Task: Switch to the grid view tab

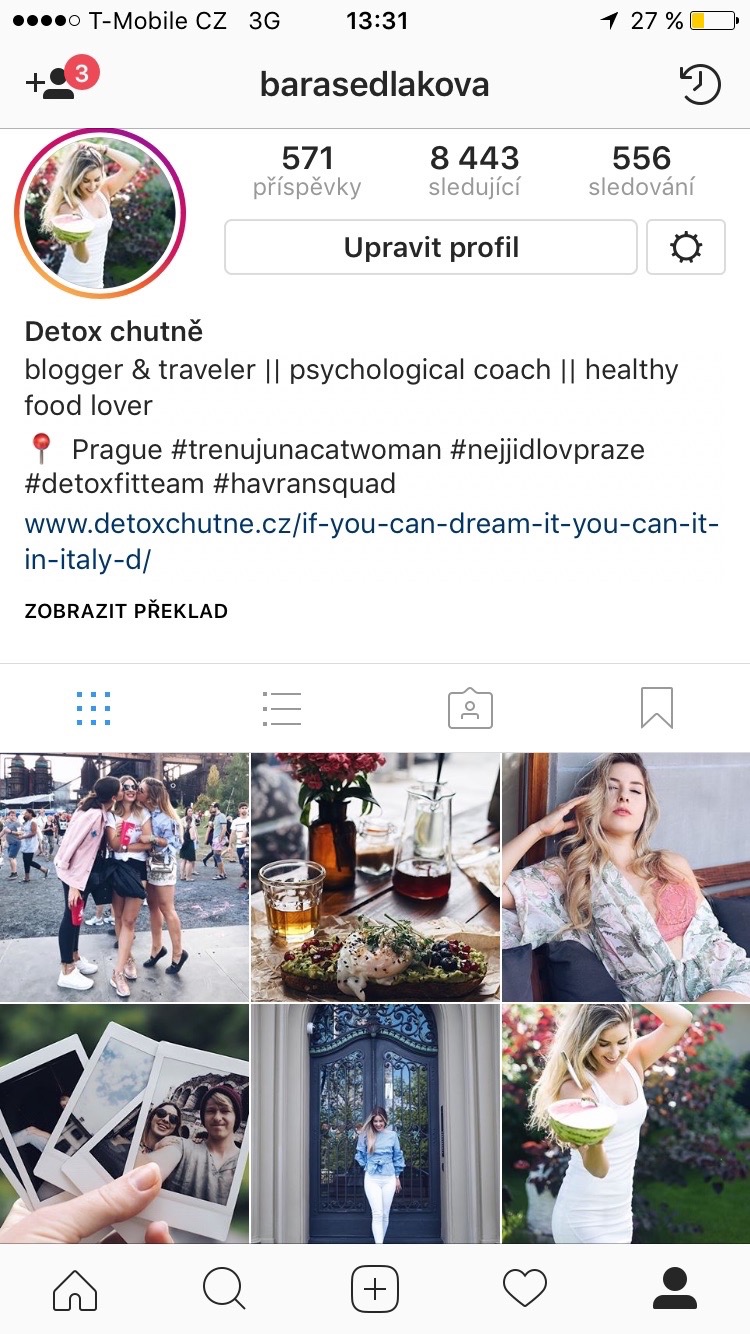Action: pos(94,708)
